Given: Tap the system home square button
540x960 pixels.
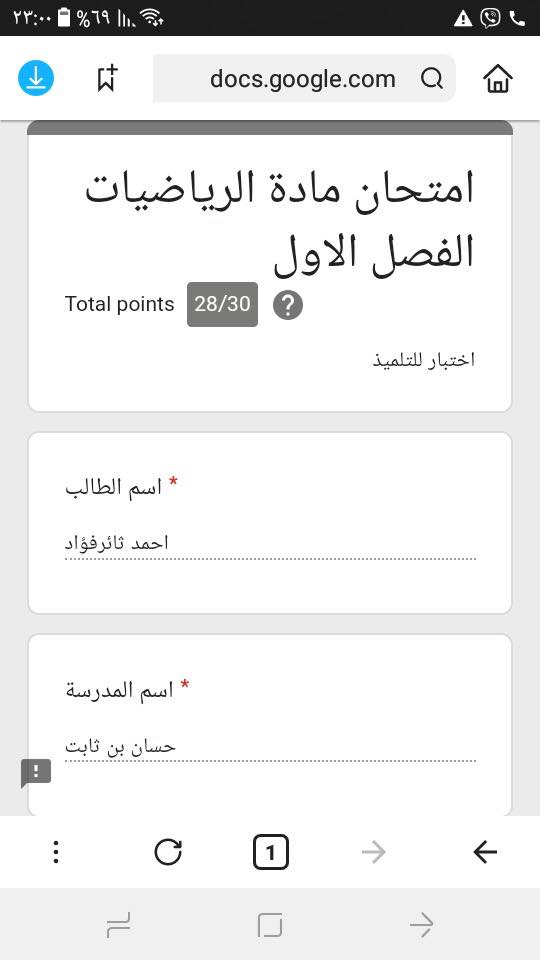Looking at the screenshot, I should click(x=270, y=924).
